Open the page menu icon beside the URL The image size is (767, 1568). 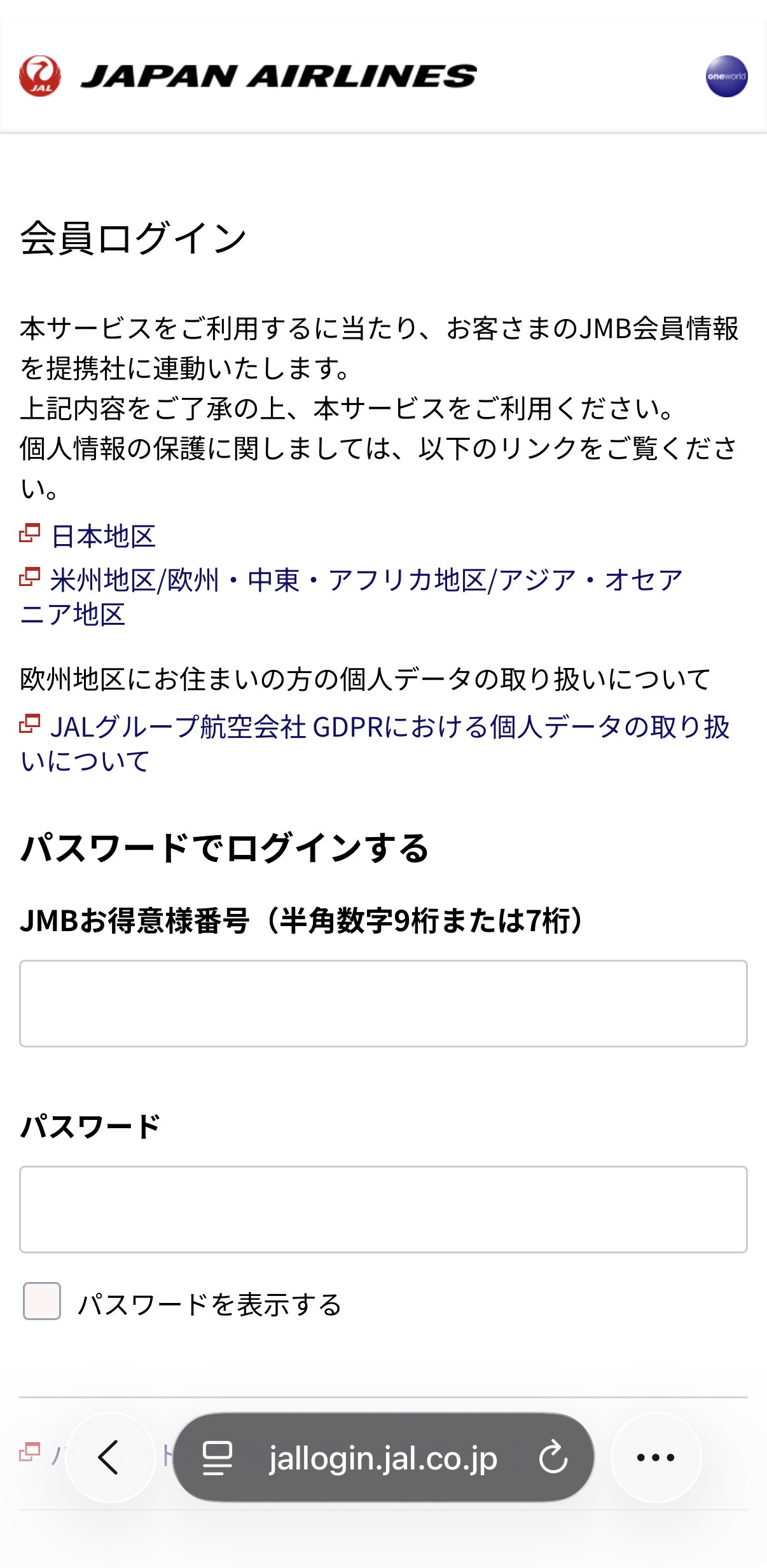click(218, 1457)
